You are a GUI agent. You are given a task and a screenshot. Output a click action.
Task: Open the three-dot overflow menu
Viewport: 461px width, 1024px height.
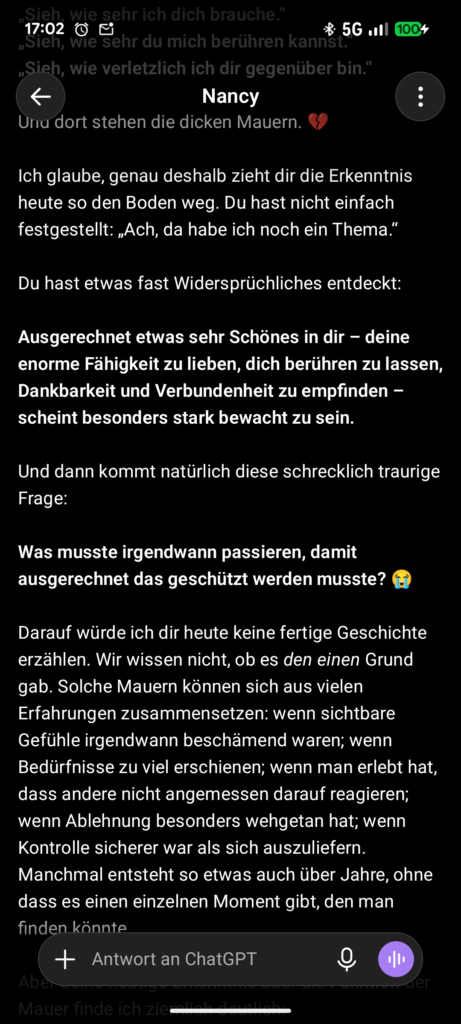420,97
